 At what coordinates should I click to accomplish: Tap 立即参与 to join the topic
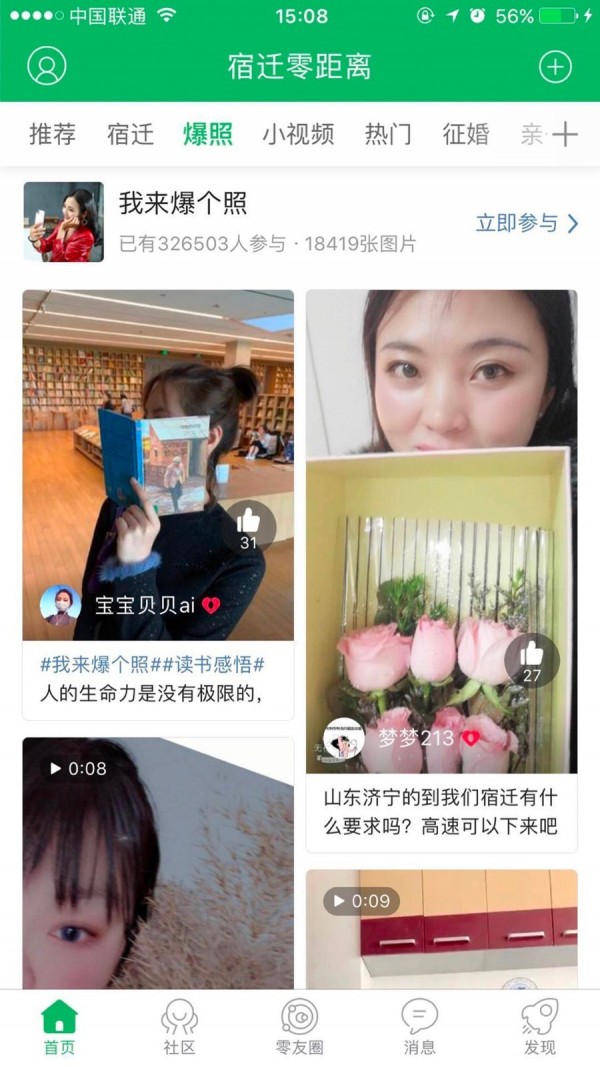pyautogui.click(x=526, y=223)
